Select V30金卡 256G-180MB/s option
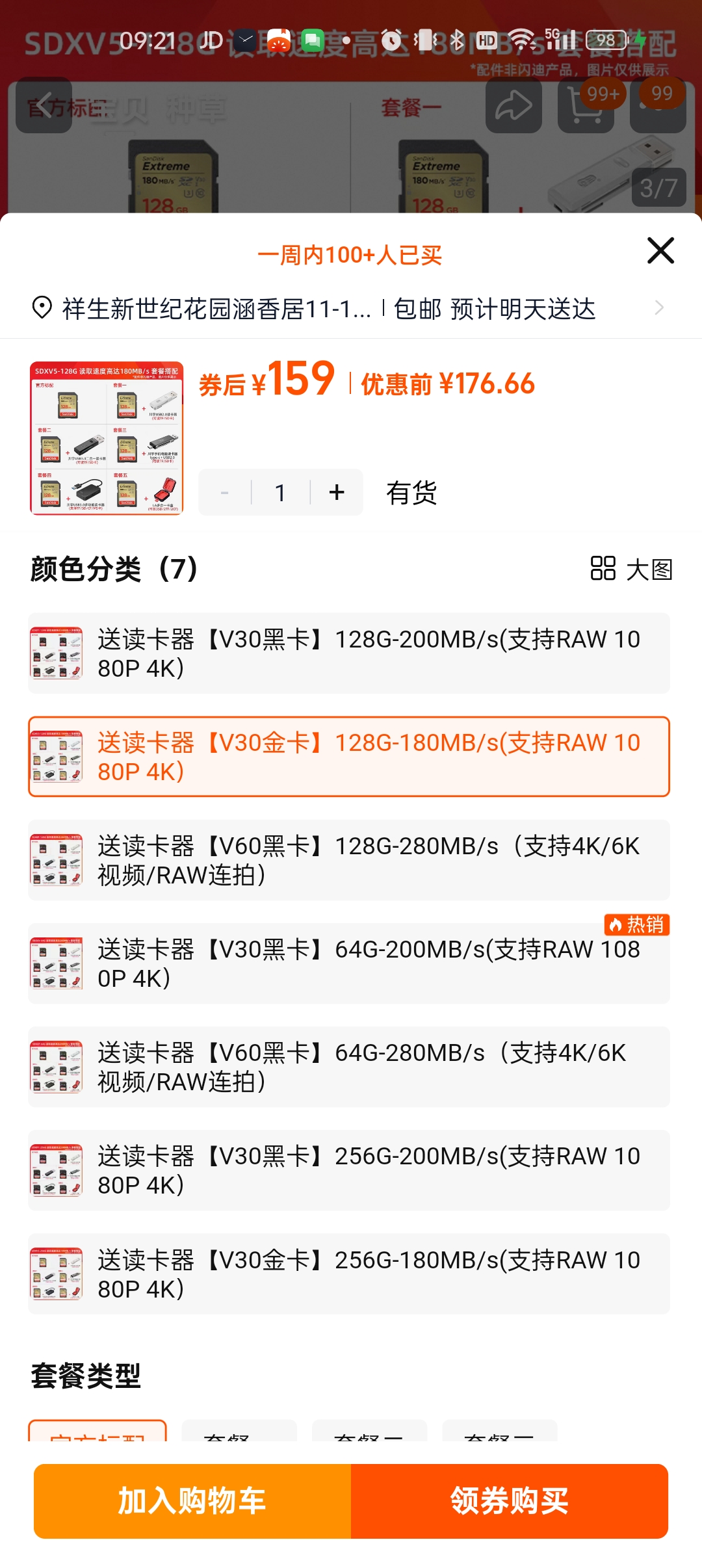The height and width of the screenshot is (1568, 702). (349, 1274)
